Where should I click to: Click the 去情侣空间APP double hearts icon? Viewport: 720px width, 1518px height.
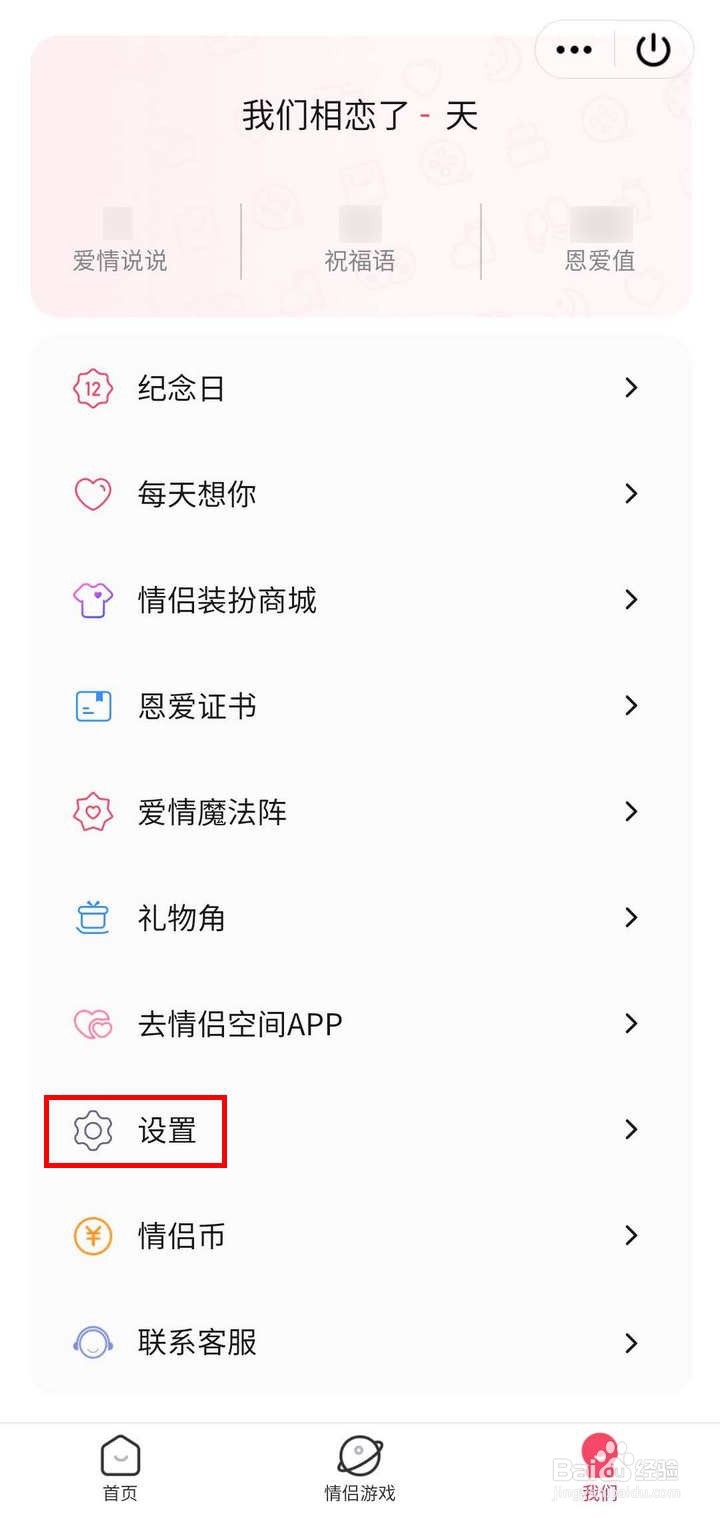92,1024
